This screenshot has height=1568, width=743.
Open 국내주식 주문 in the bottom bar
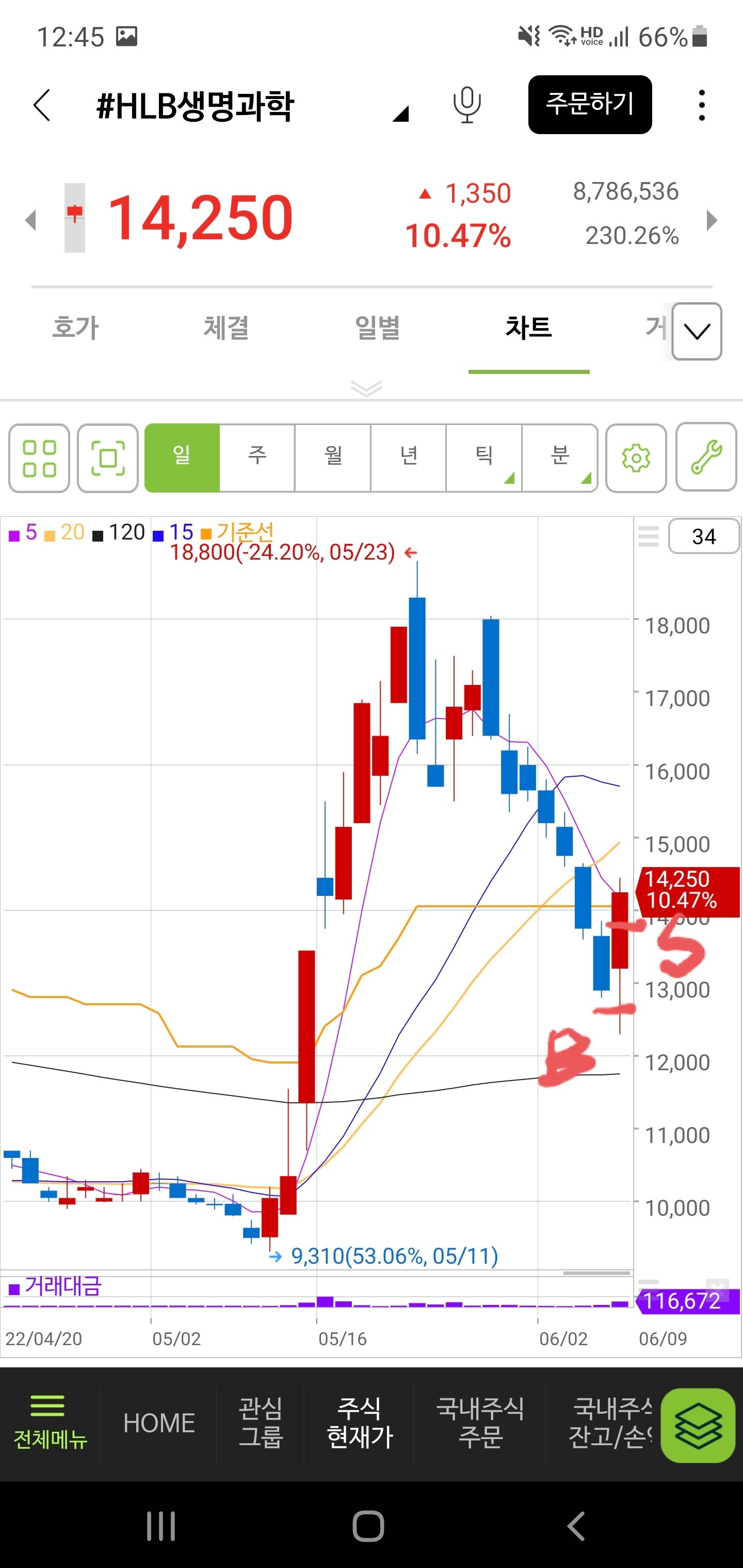pyautogui.click(x=480, y=1423)
